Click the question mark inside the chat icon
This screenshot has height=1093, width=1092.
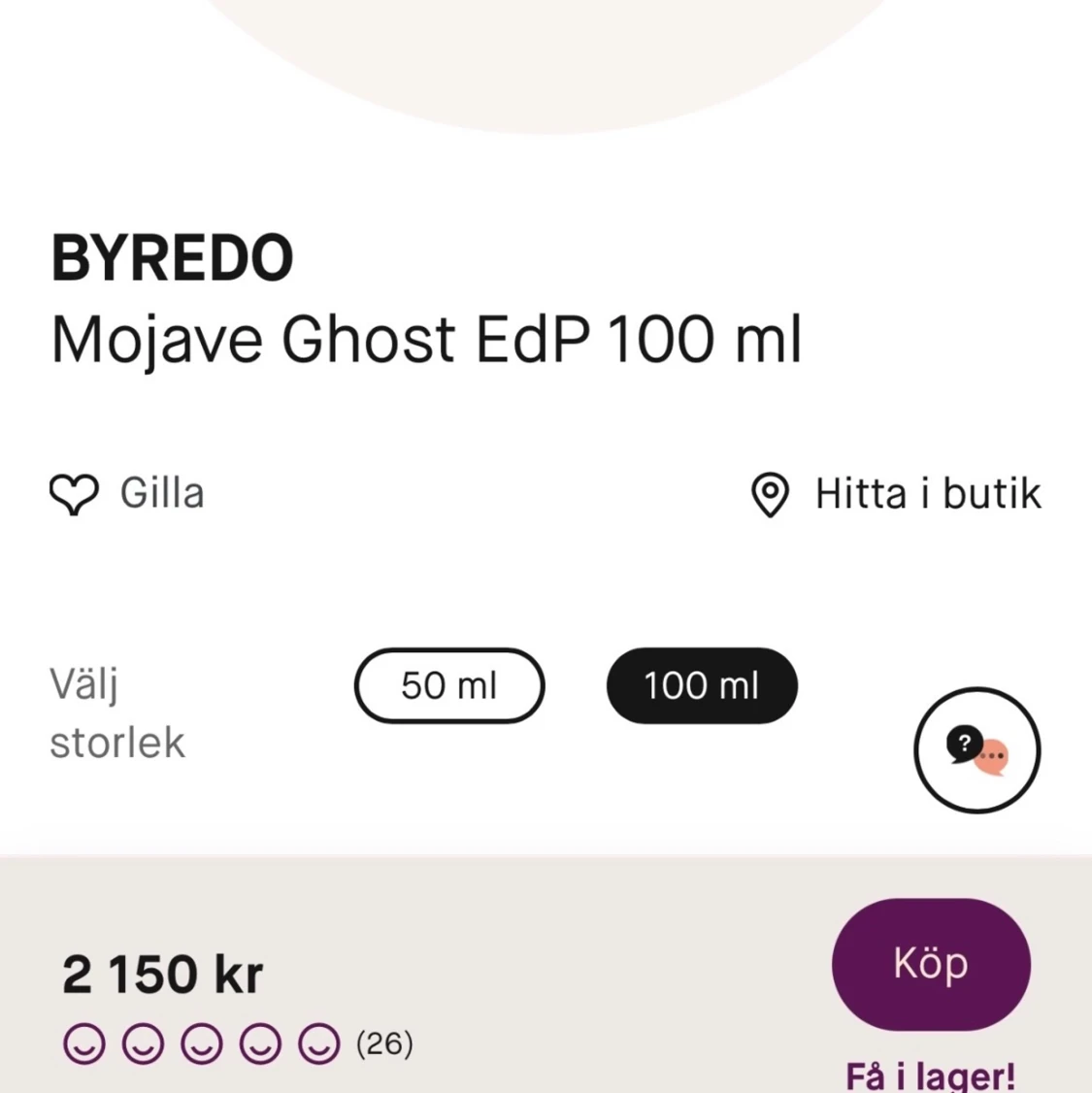(964, 743)
